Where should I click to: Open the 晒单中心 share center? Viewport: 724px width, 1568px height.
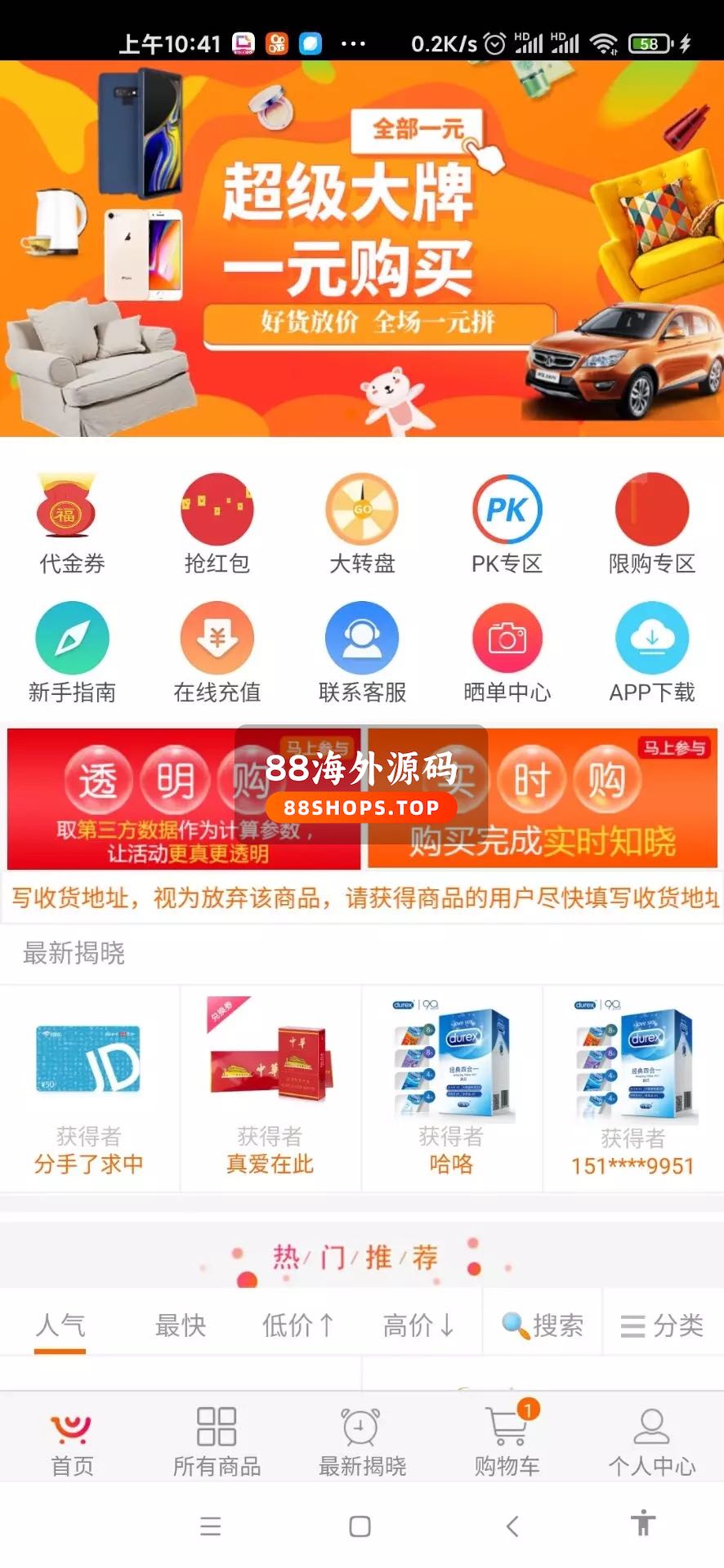click(507, 653)
